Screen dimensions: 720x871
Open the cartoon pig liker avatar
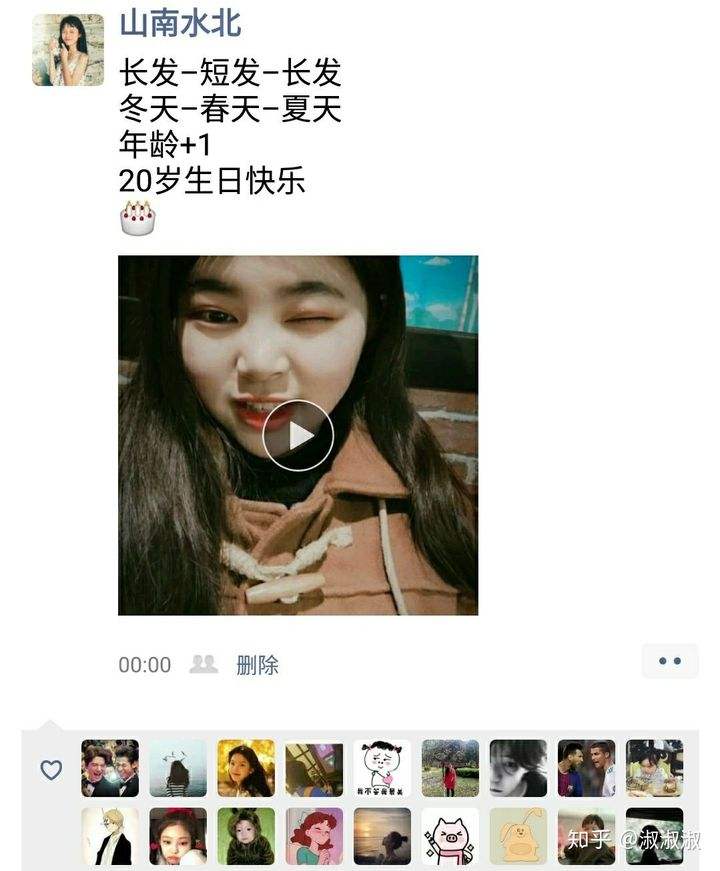point(449,836)
